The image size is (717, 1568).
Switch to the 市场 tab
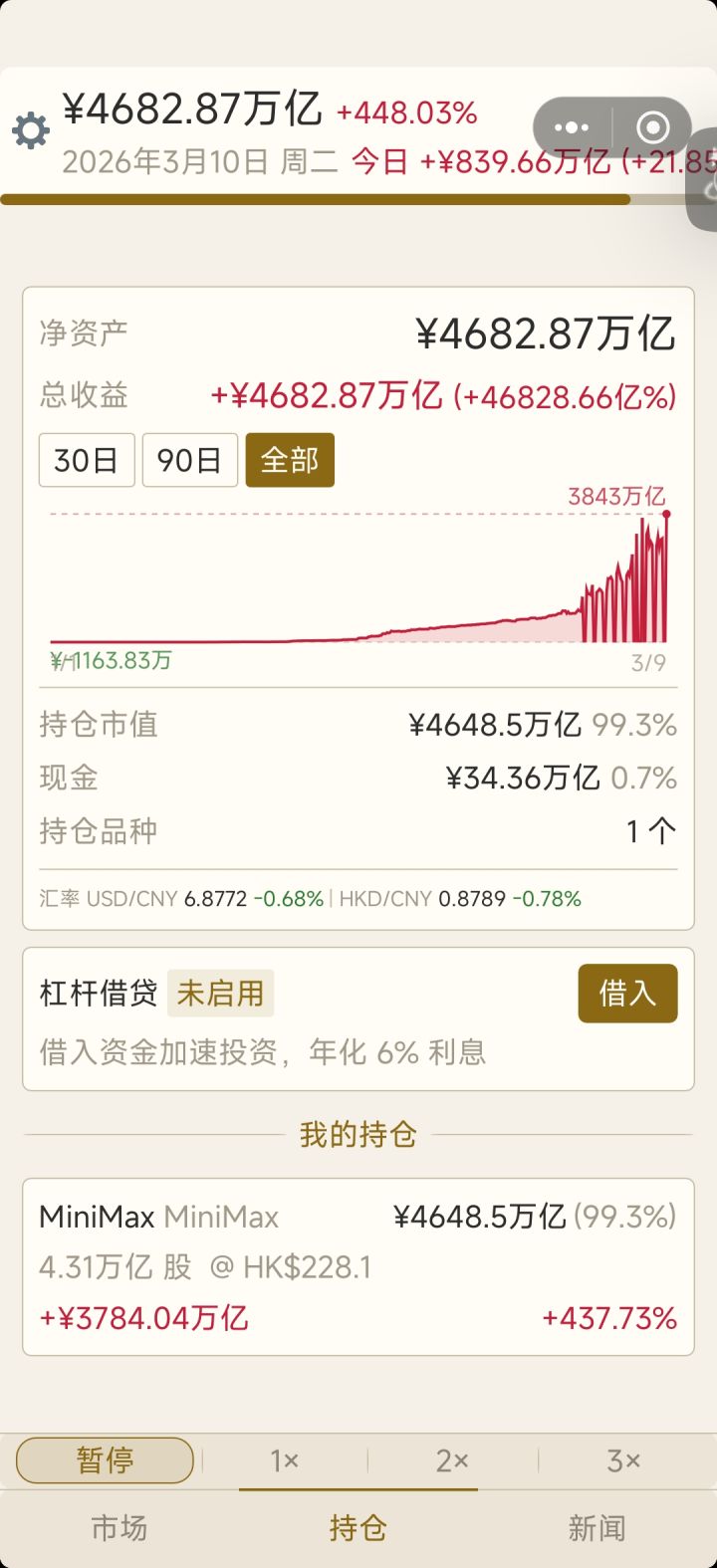[x=119, y=1528]
